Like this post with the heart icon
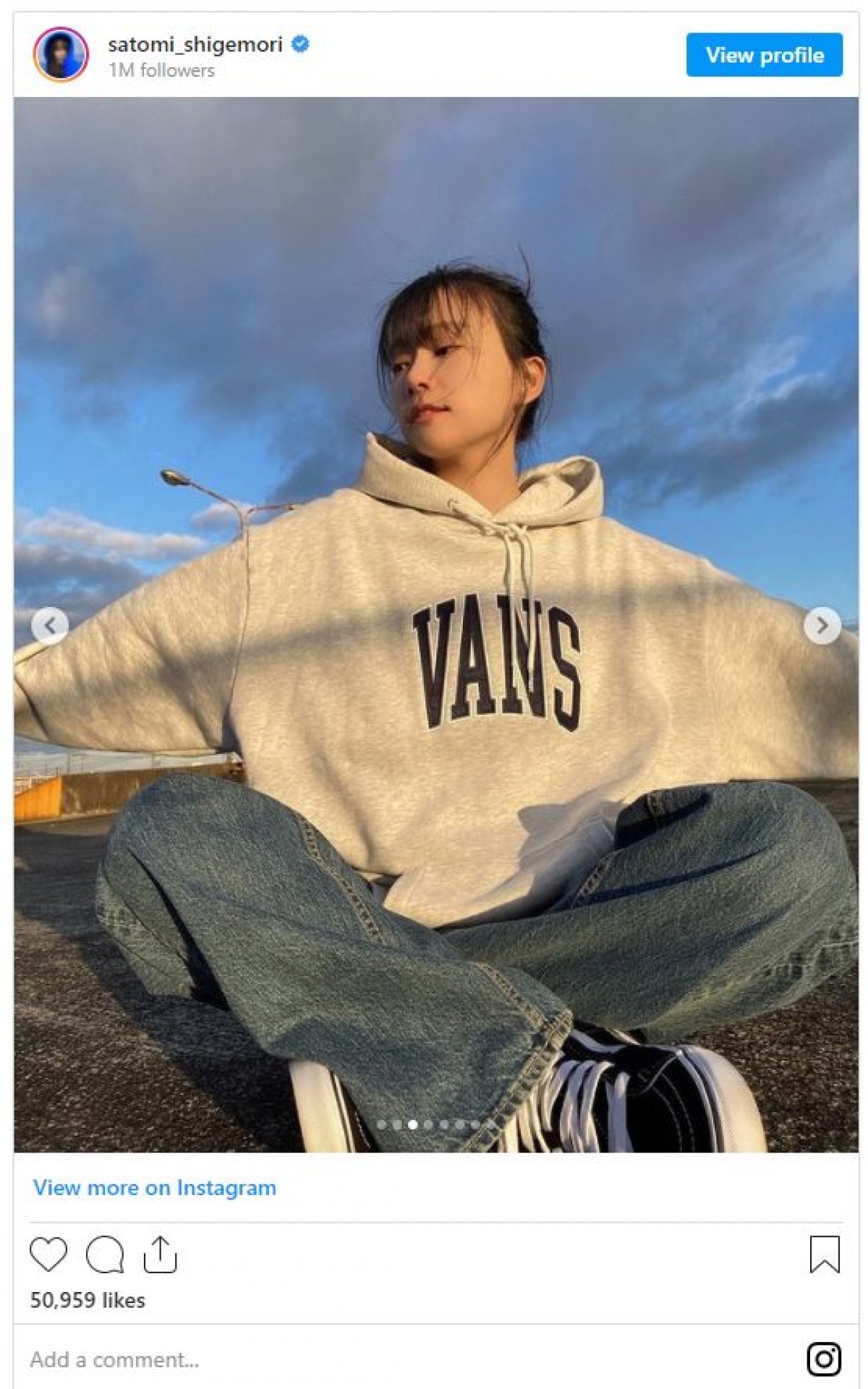The height and width of the screenshot is (1389, 868). [x=48, y=1254]
